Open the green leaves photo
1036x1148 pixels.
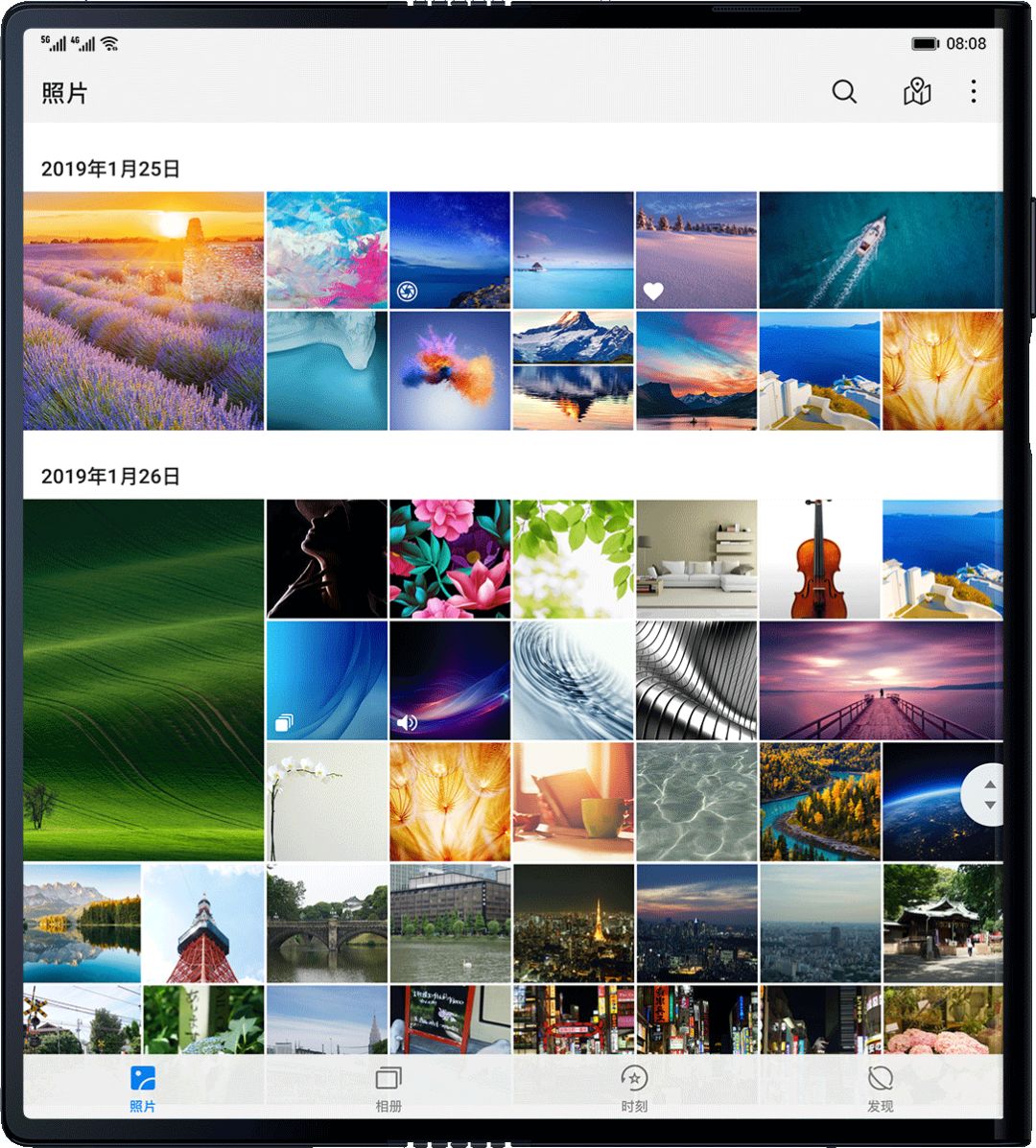coord(573,558)
